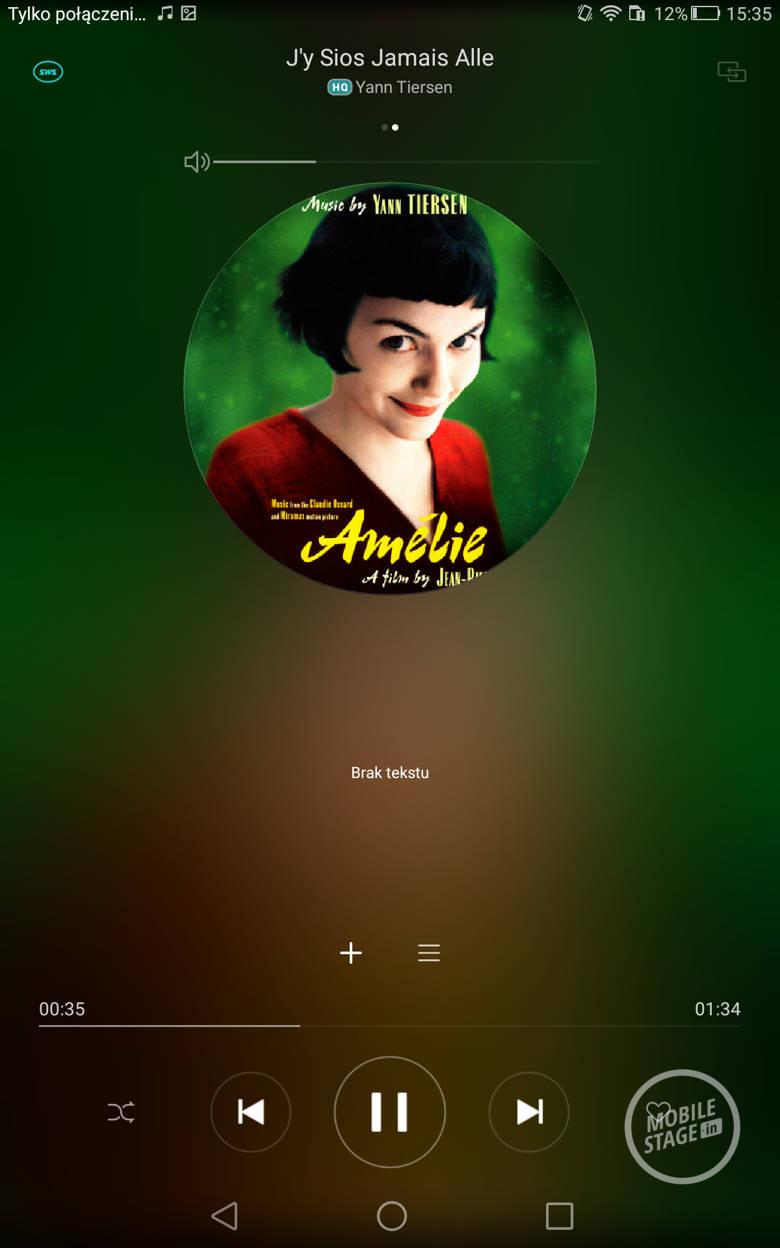Mute using the speaker icon
Viewport: 780px width, 1248px height.
197,161
